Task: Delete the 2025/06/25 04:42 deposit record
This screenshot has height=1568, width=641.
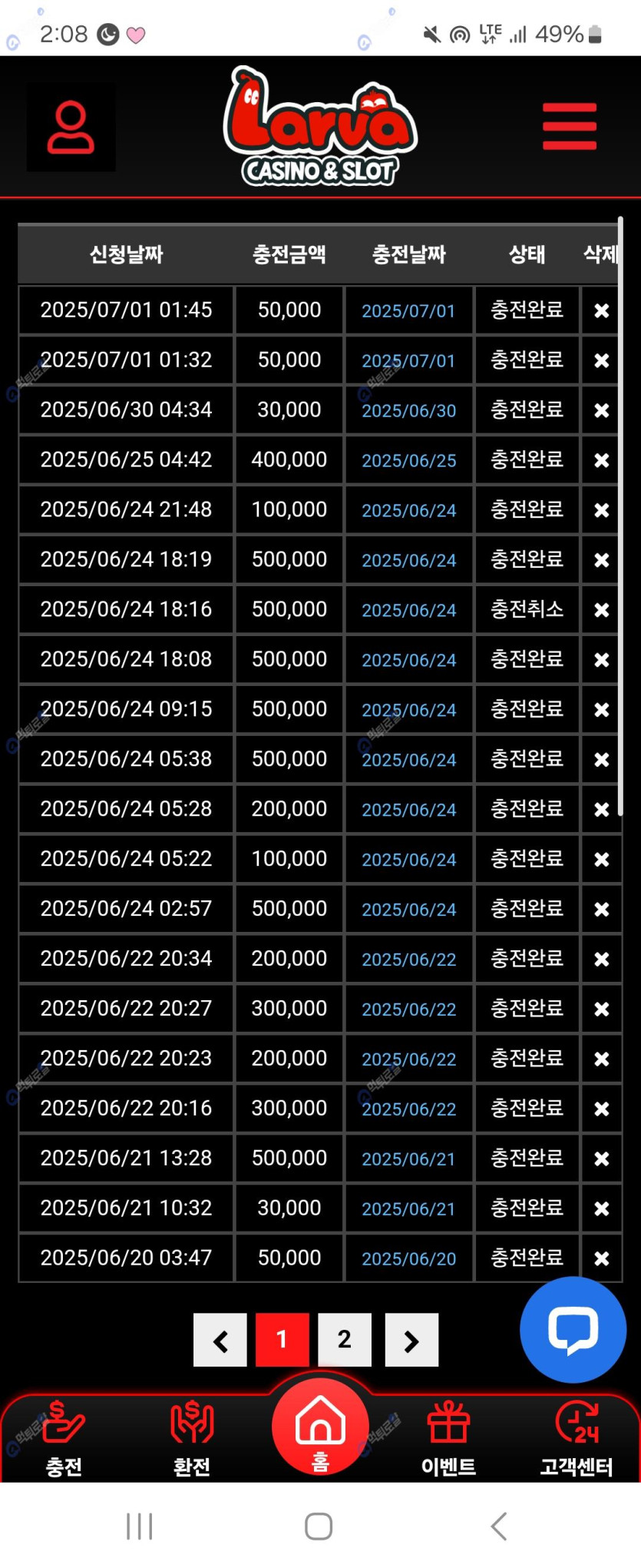Action: tap(602, 460)
